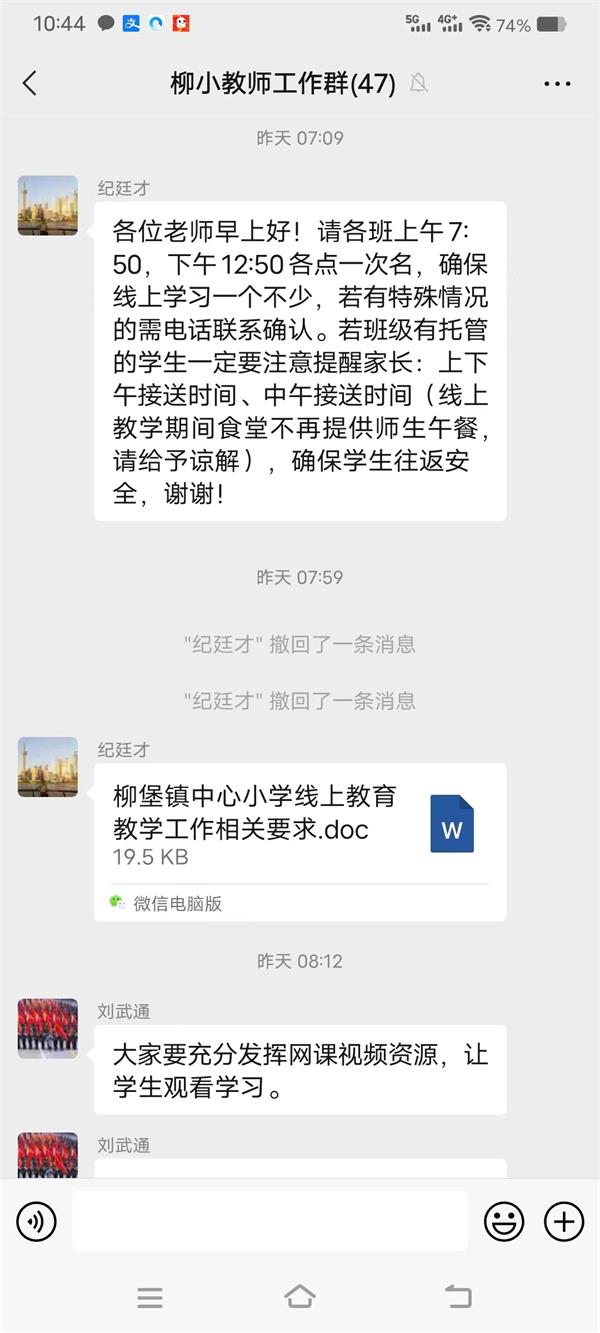This screenshot has height=1333, width=600.
Task: Open the plus attachments menu
Action: pos(563,1221)
